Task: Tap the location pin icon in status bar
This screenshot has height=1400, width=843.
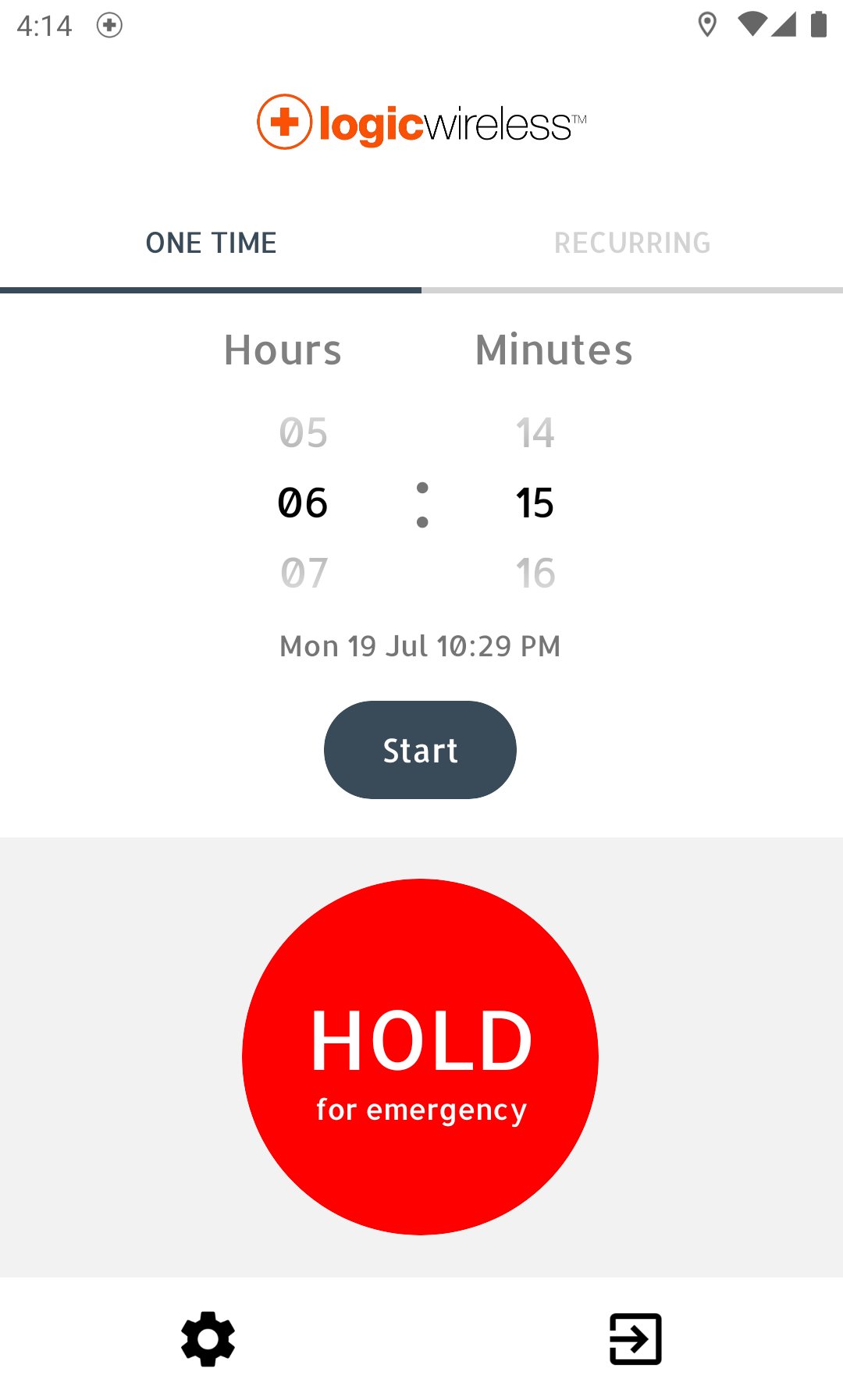Action: tap(706, 25)
